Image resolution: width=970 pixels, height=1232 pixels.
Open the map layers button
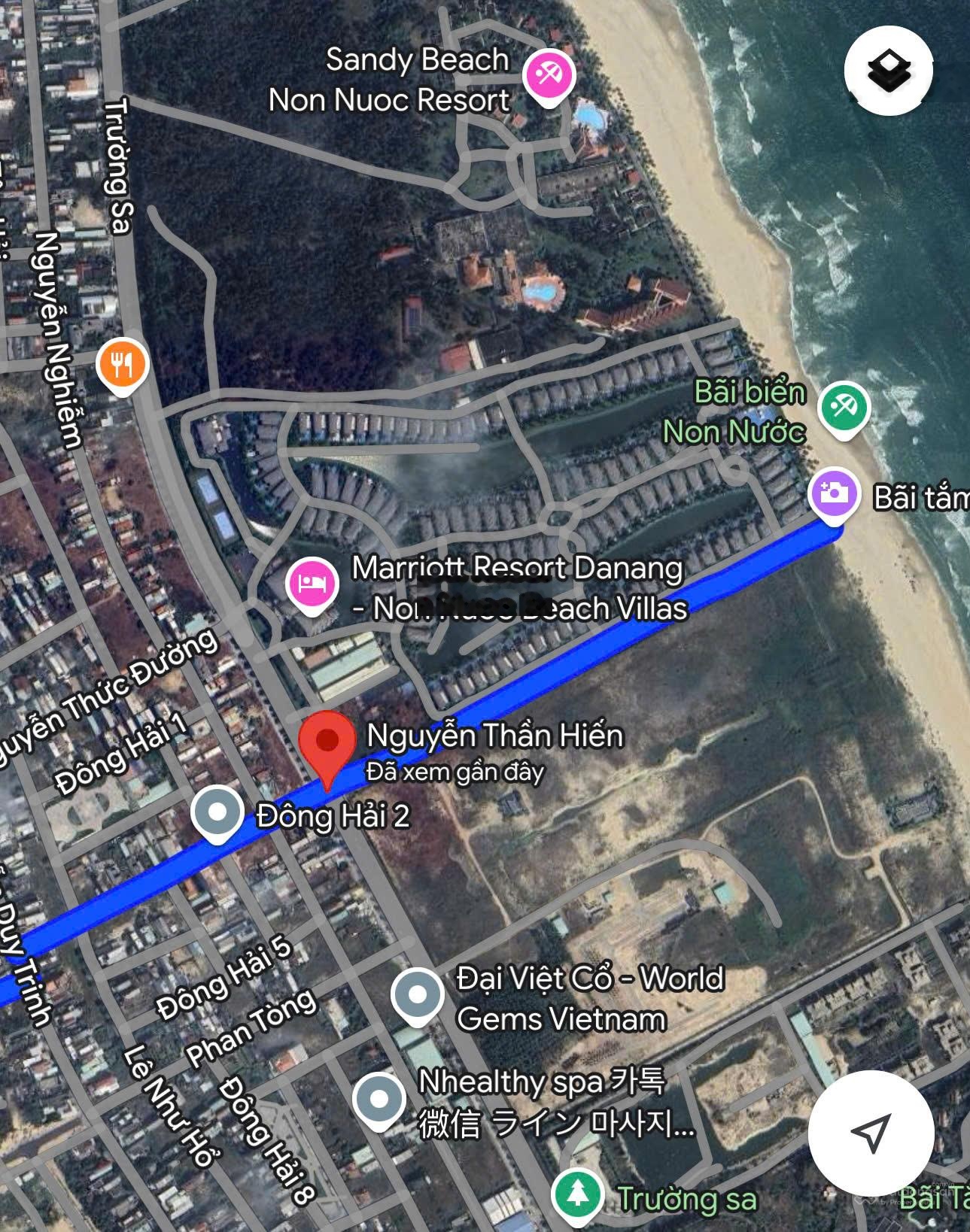point(888,70)
